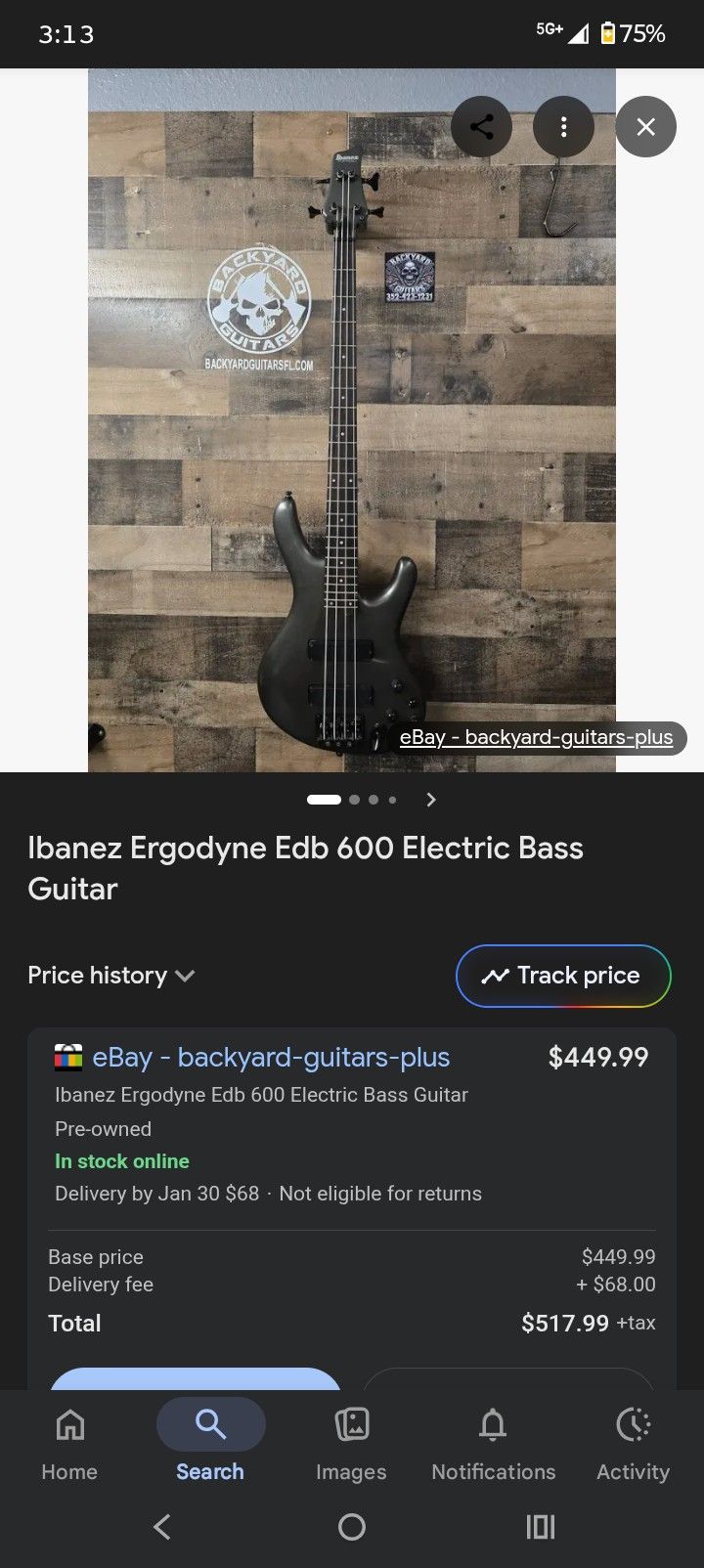Tap the eBay store favicon
Screen dimensions: 704x1568
click(67, 1057)
